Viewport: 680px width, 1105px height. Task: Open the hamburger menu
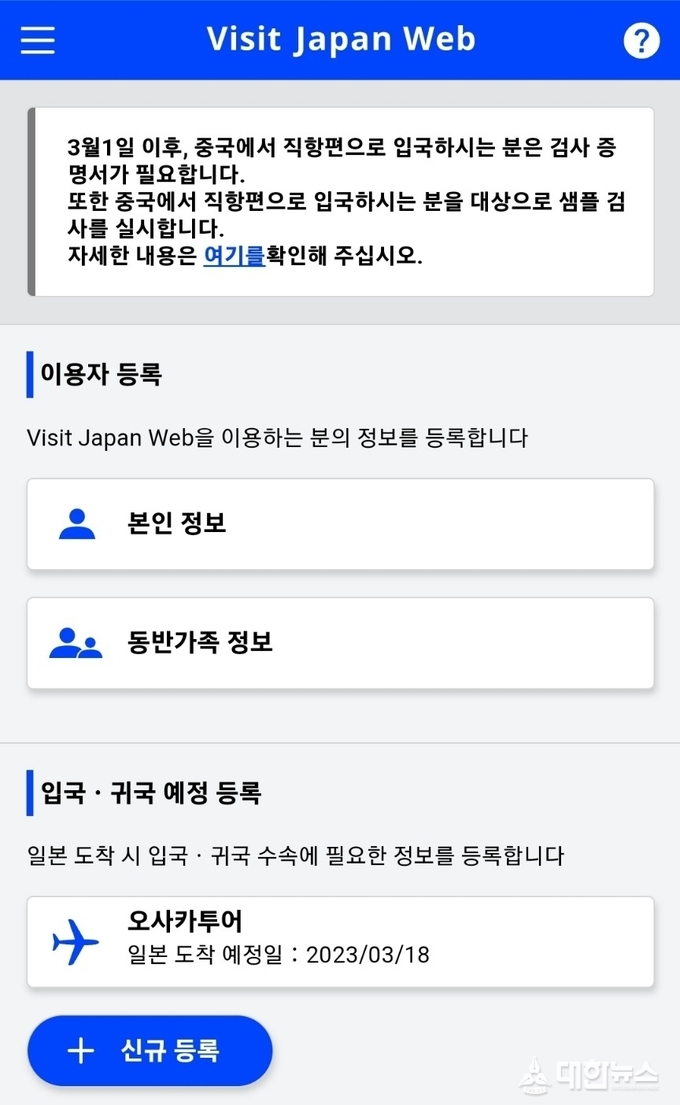click(37, 40)
